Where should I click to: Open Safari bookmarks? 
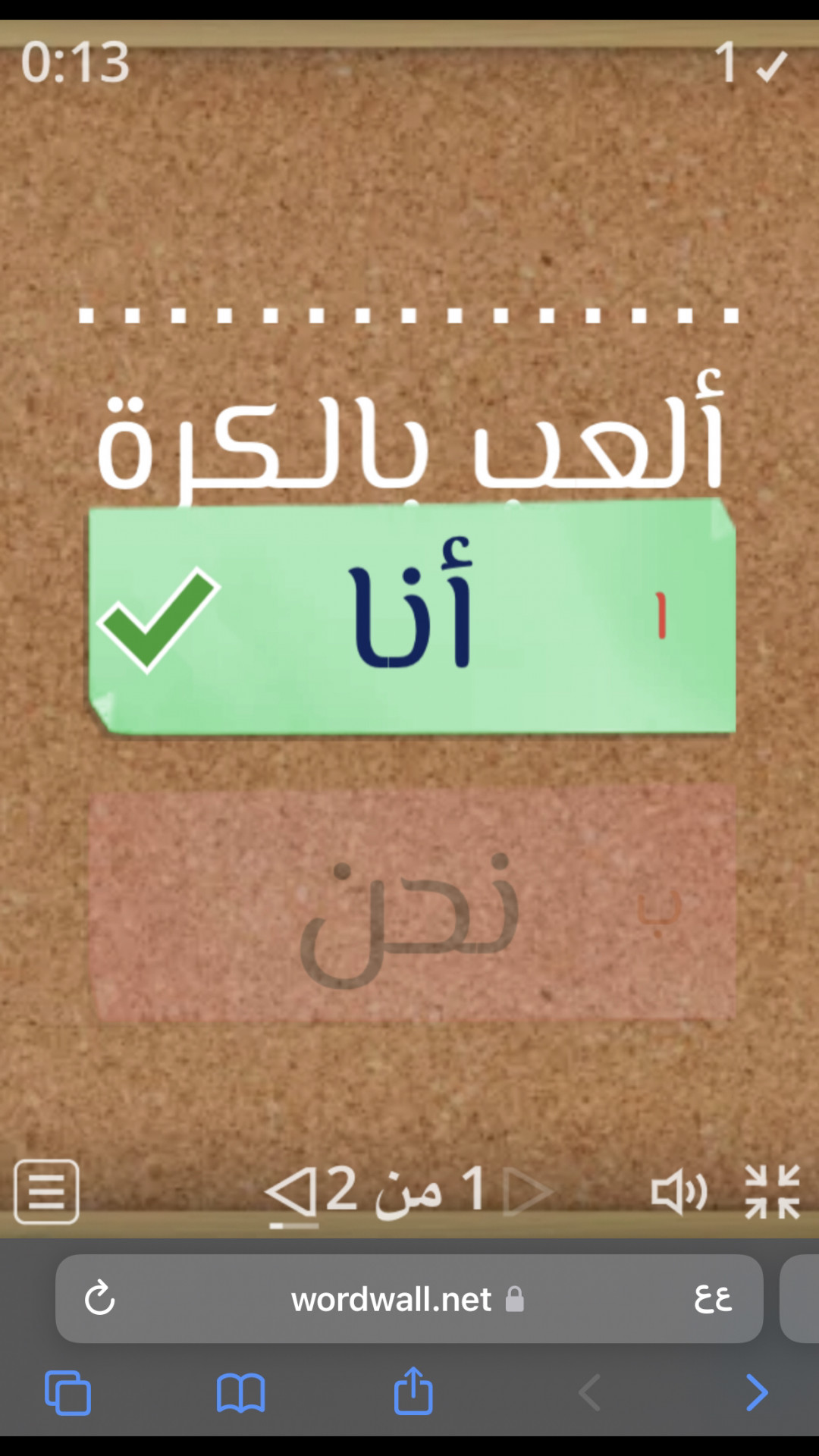click(240, 1392)
